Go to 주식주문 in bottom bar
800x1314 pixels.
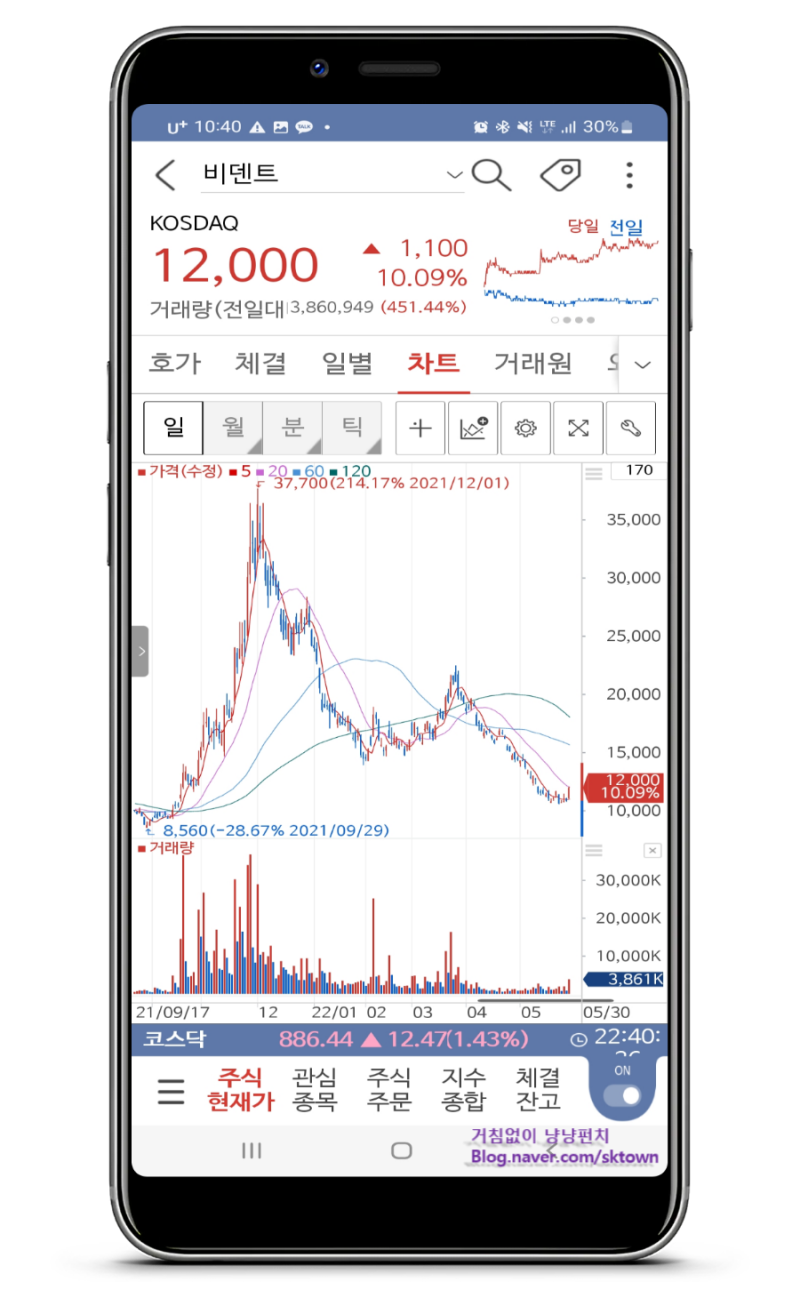click(390, 1090)
